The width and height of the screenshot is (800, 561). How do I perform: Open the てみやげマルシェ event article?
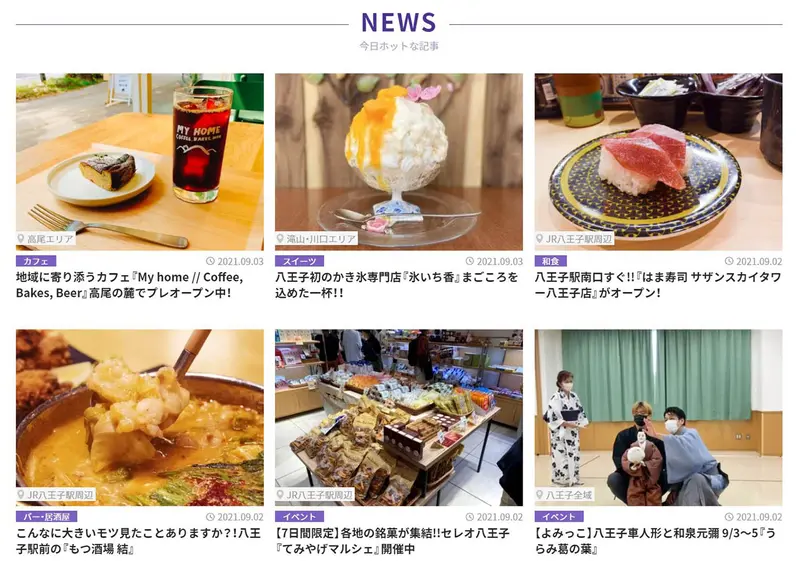point(397,541)
